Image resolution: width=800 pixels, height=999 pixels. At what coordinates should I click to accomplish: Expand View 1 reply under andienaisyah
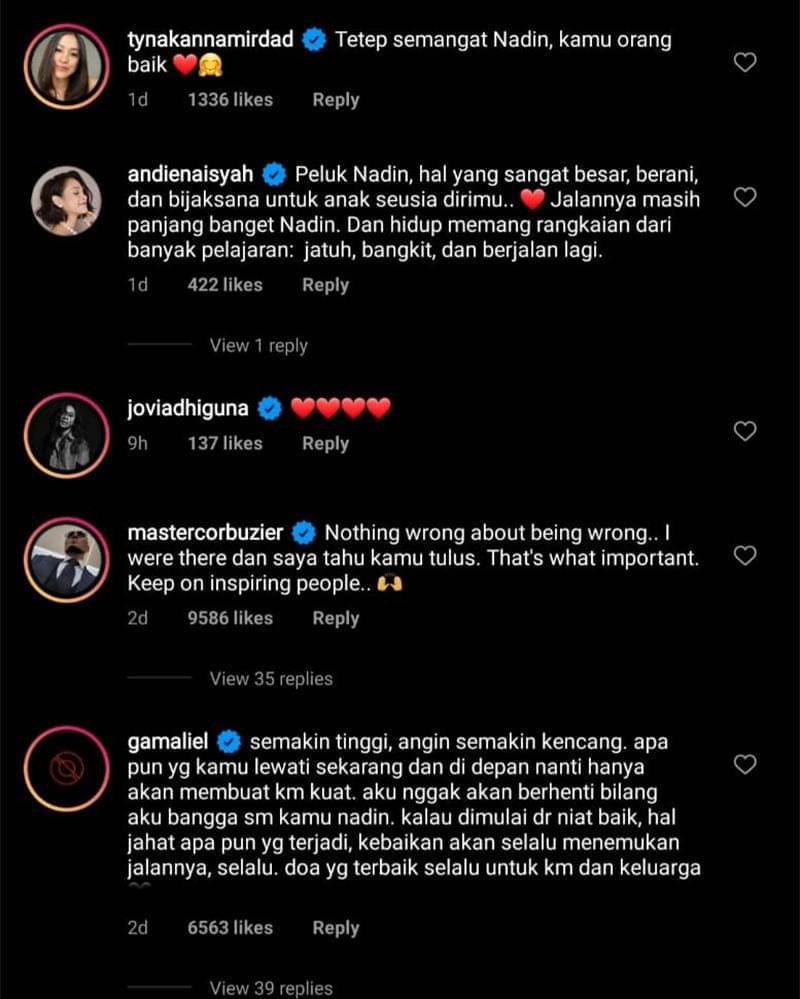[x=258, y=346]
